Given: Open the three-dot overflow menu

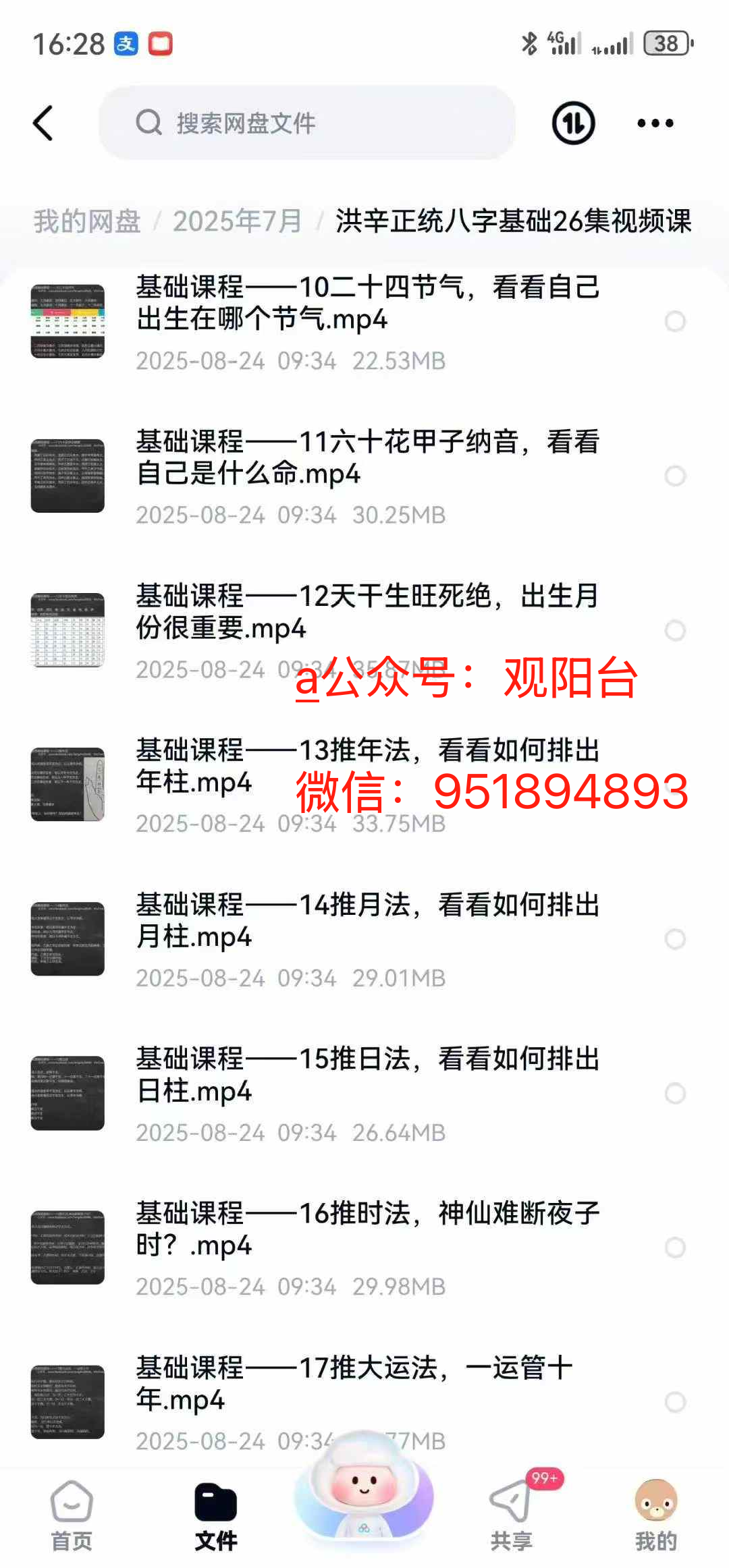Looking at the screenshot, I should 655,123.
